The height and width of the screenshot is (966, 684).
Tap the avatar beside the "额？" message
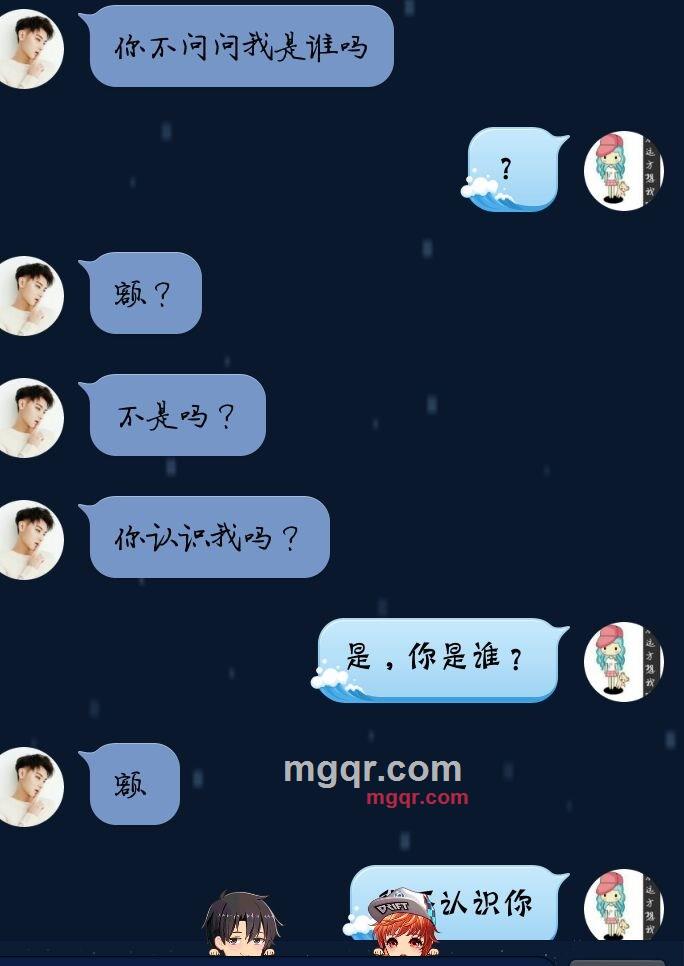pyautogui.click(x=28, y=295)
